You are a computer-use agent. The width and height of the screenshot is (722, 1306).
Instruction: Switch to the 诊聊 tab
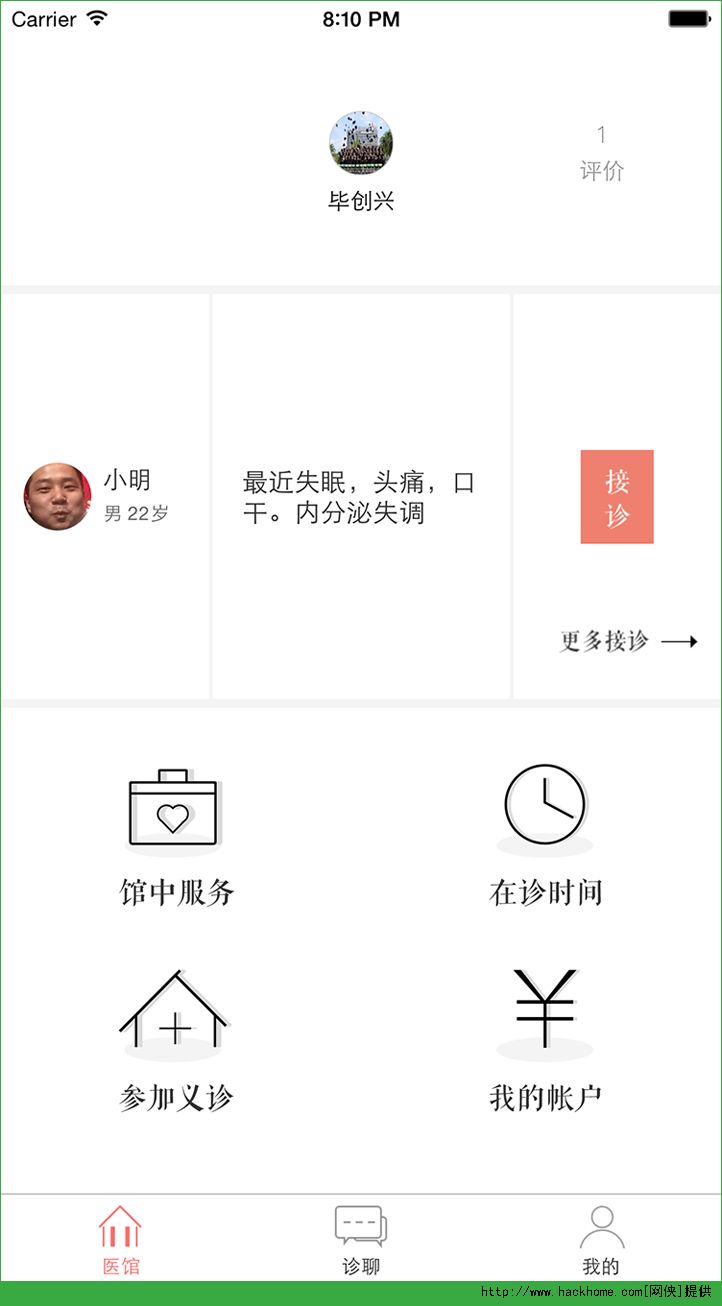pyautogui.click(x=361, y=1240)
